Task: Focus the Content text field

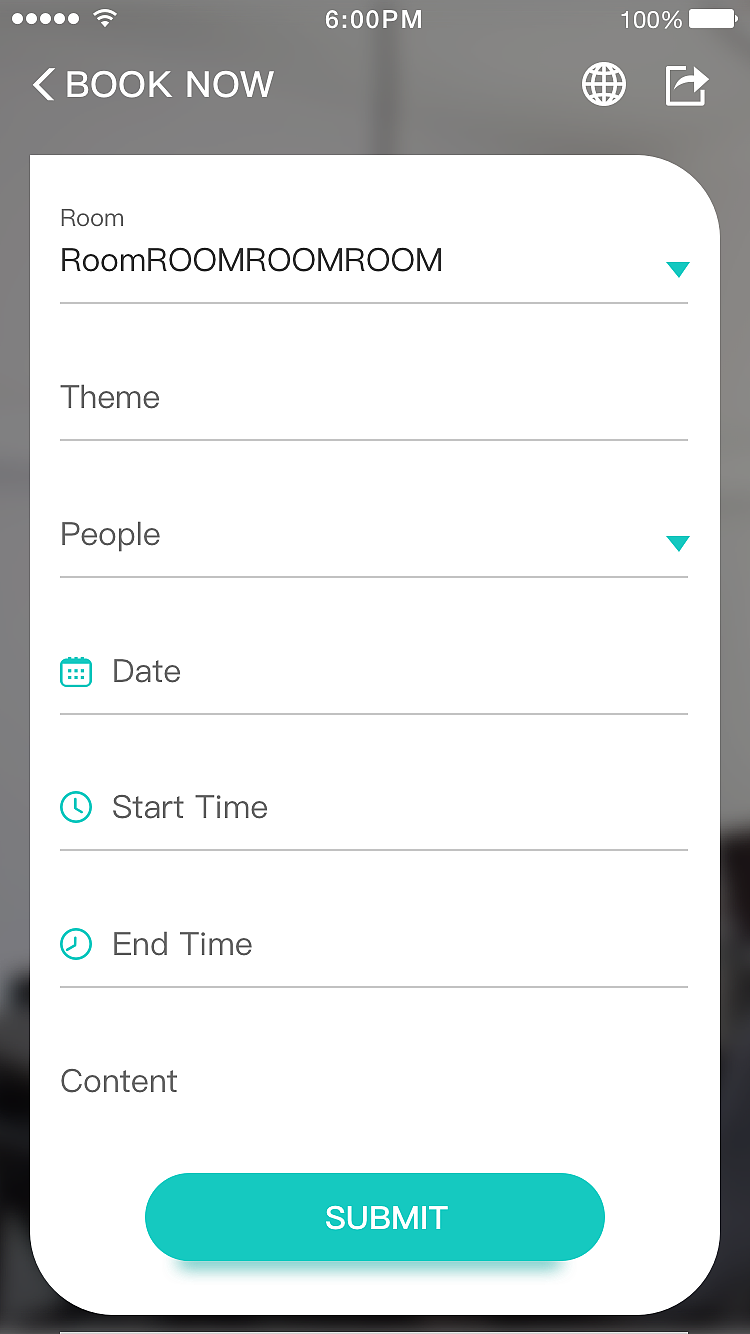Action: 372,1081
